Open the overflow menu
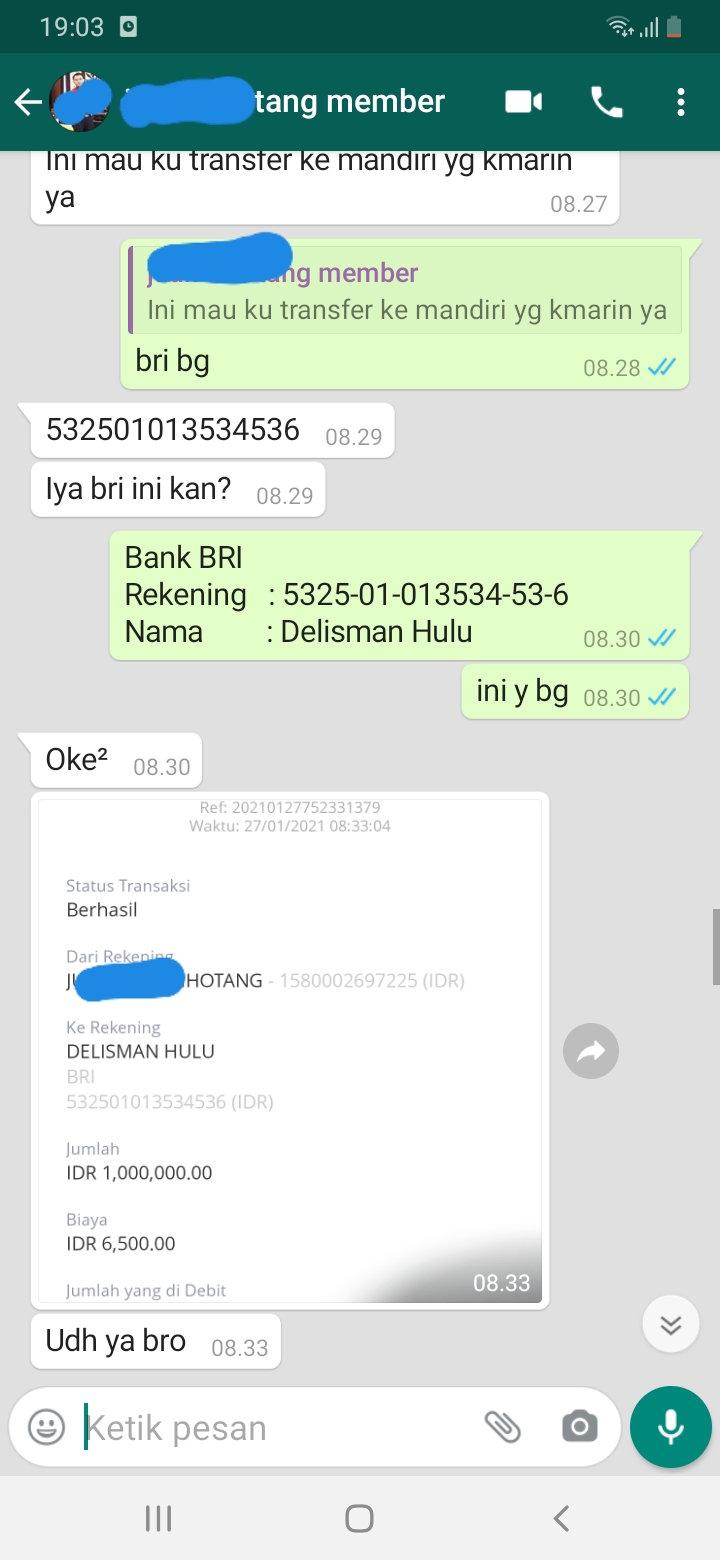Screen dimensions: 720x1560 [x=680, y=102]
